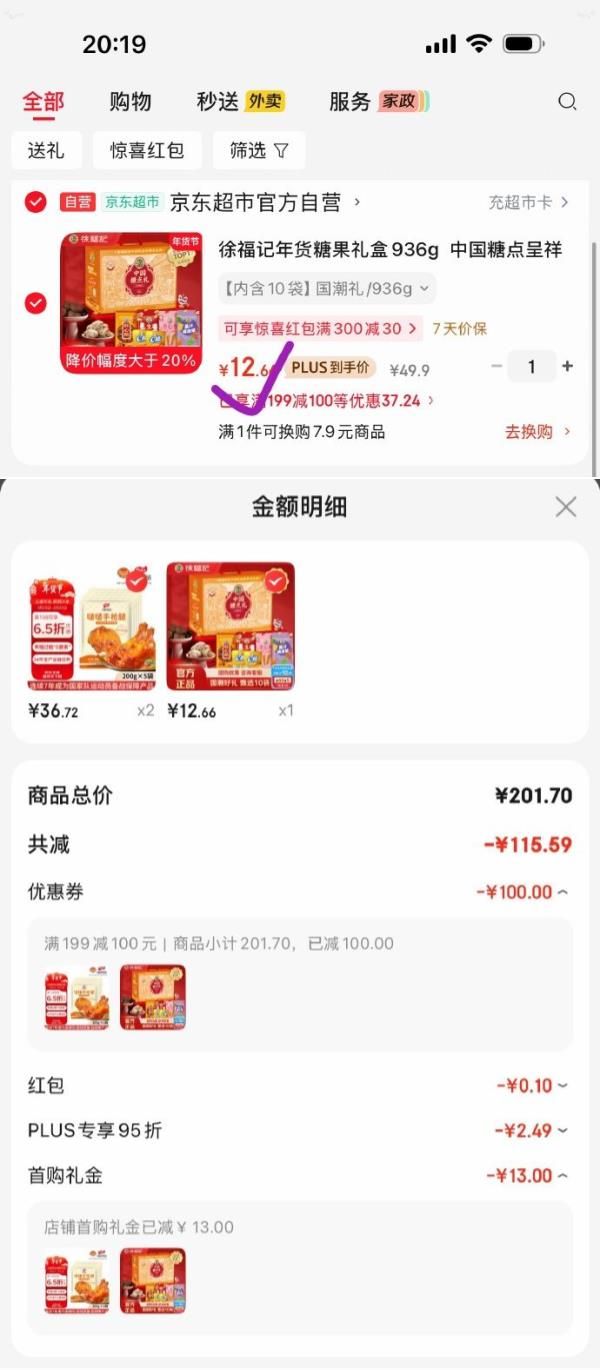Tap 去换购 link

click(538, 432)
